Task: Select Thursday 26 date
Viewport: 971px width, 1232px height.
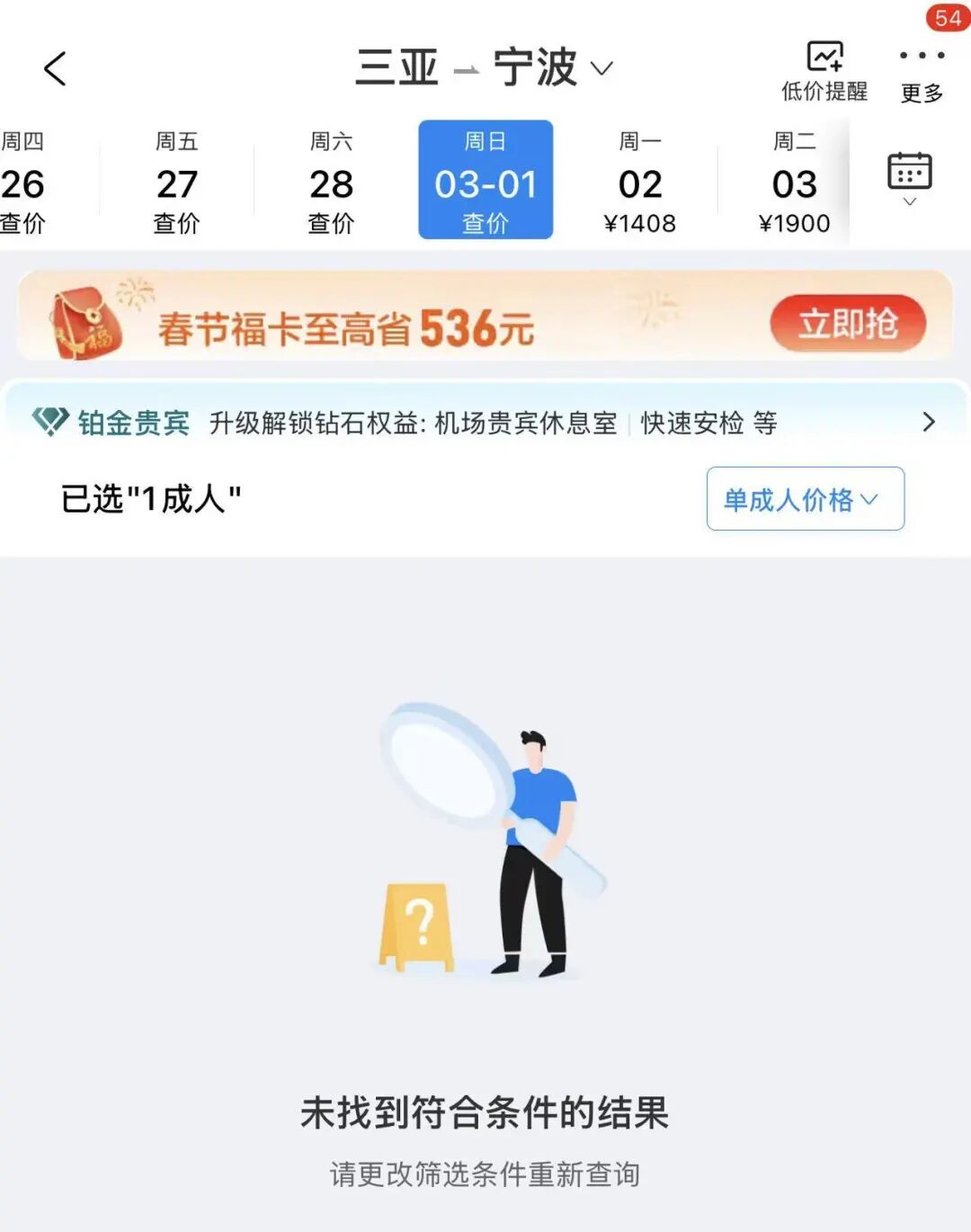Action: point(23,182)
